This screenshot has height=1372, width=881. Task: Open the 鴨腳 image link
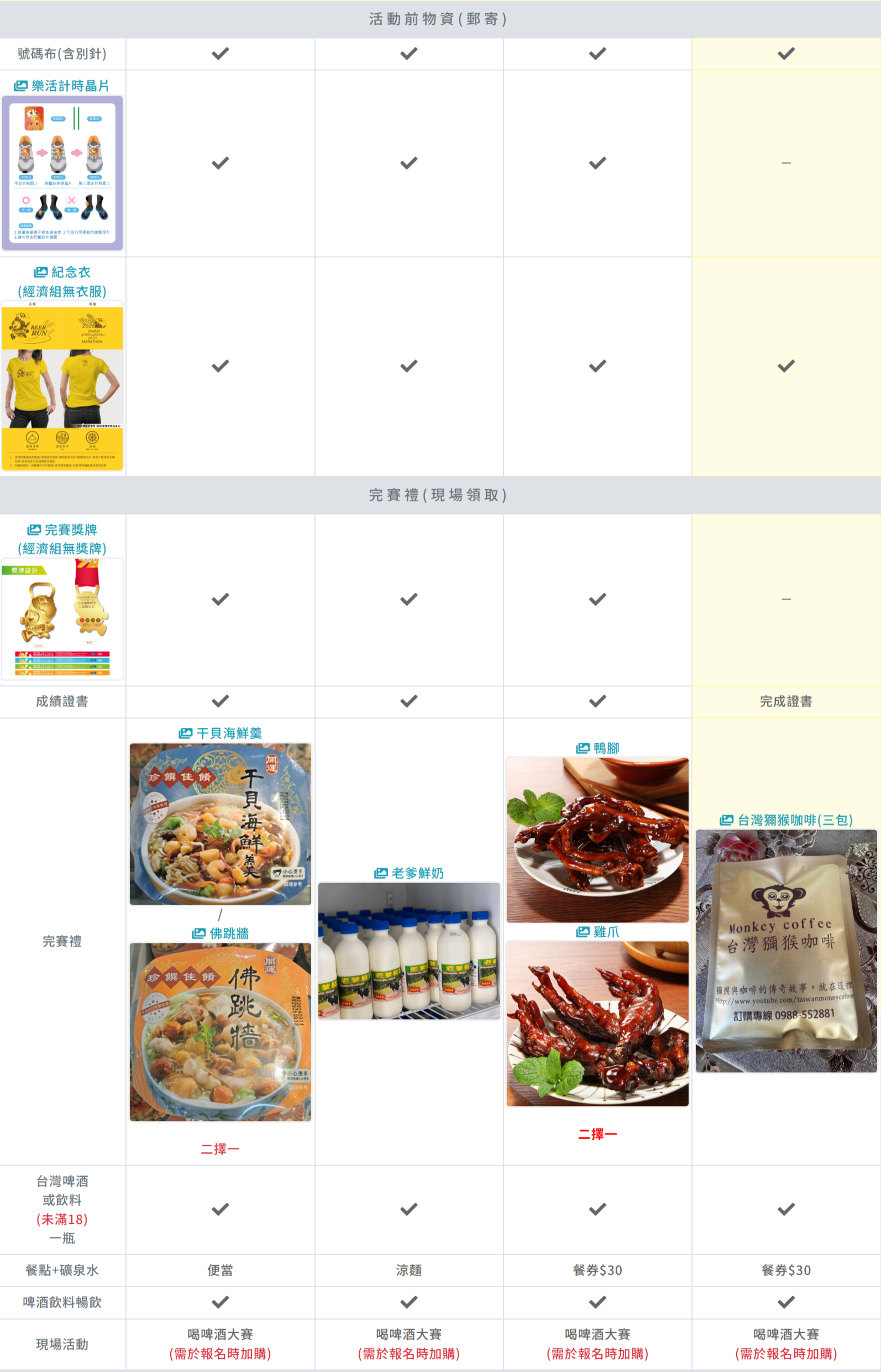click(597, 748)
